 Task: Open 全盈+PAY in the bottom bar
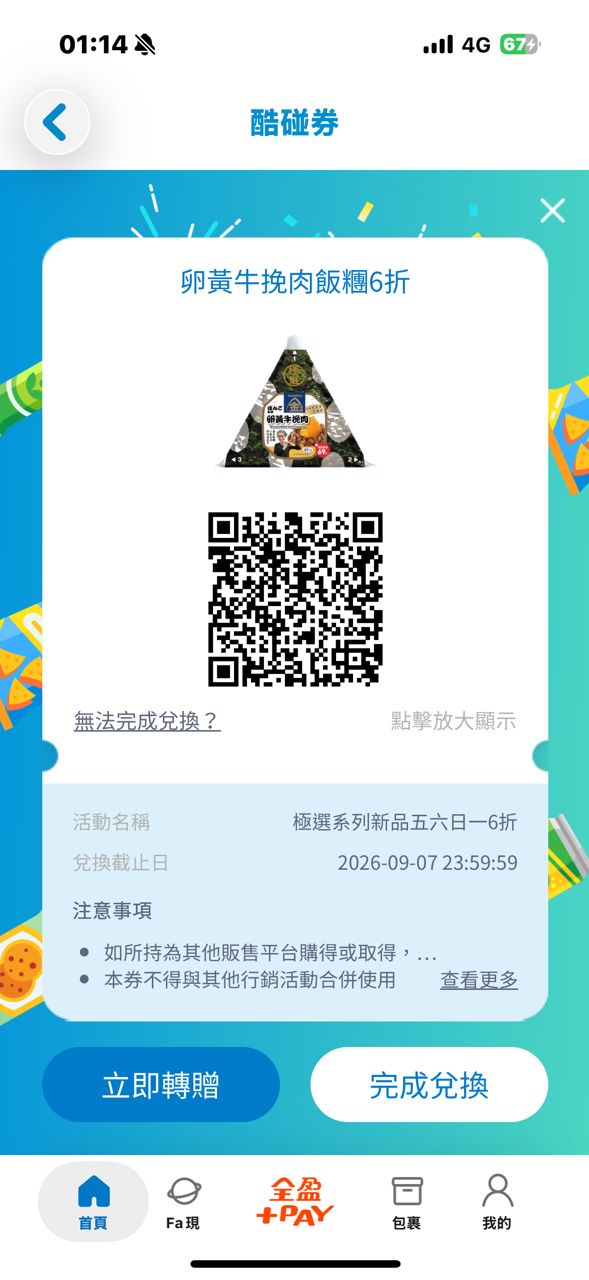pos(295,1201)
